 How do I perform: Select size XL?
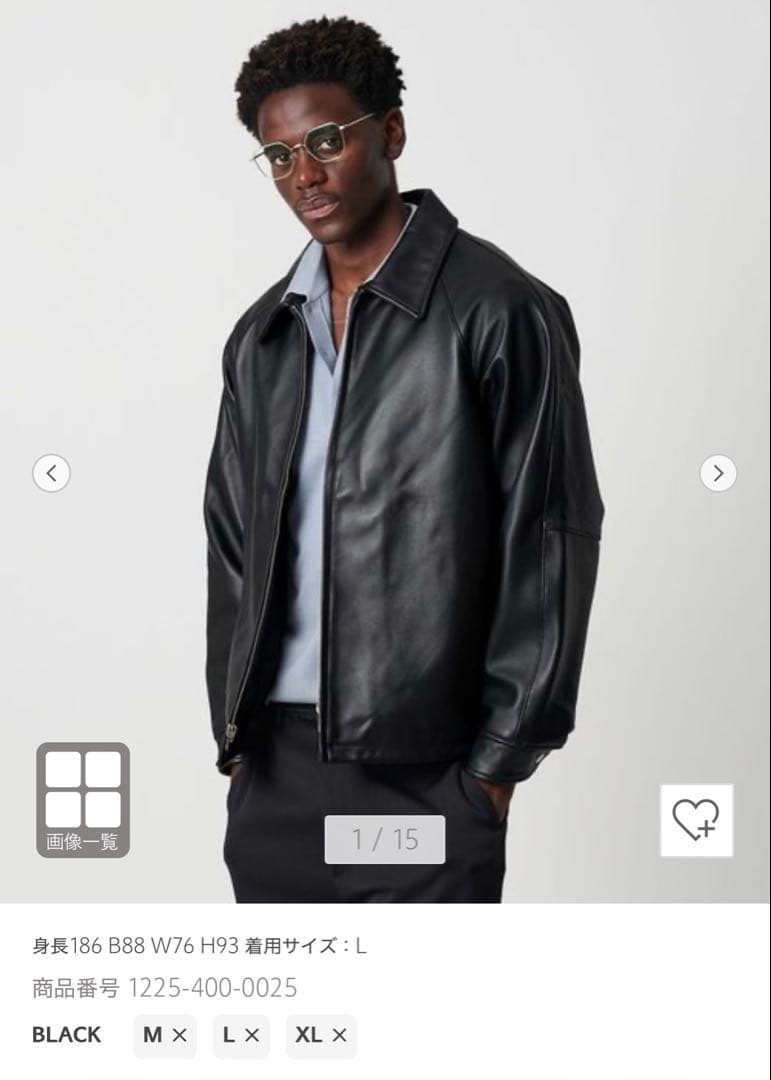tap(321, 1035)
